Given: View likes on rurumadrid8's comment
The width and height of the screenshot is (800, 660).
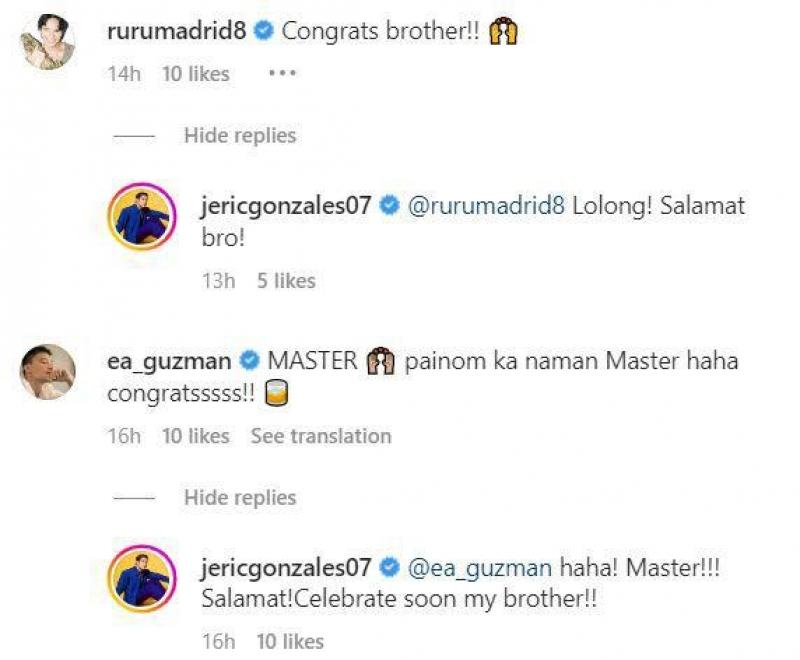Looking at the screenshot, I should [x=195, y=74].
